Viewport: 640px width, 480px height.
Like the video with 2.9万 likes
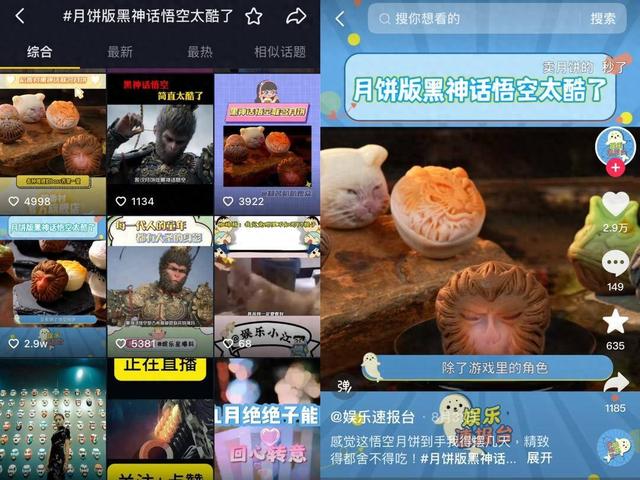point(616,205)
